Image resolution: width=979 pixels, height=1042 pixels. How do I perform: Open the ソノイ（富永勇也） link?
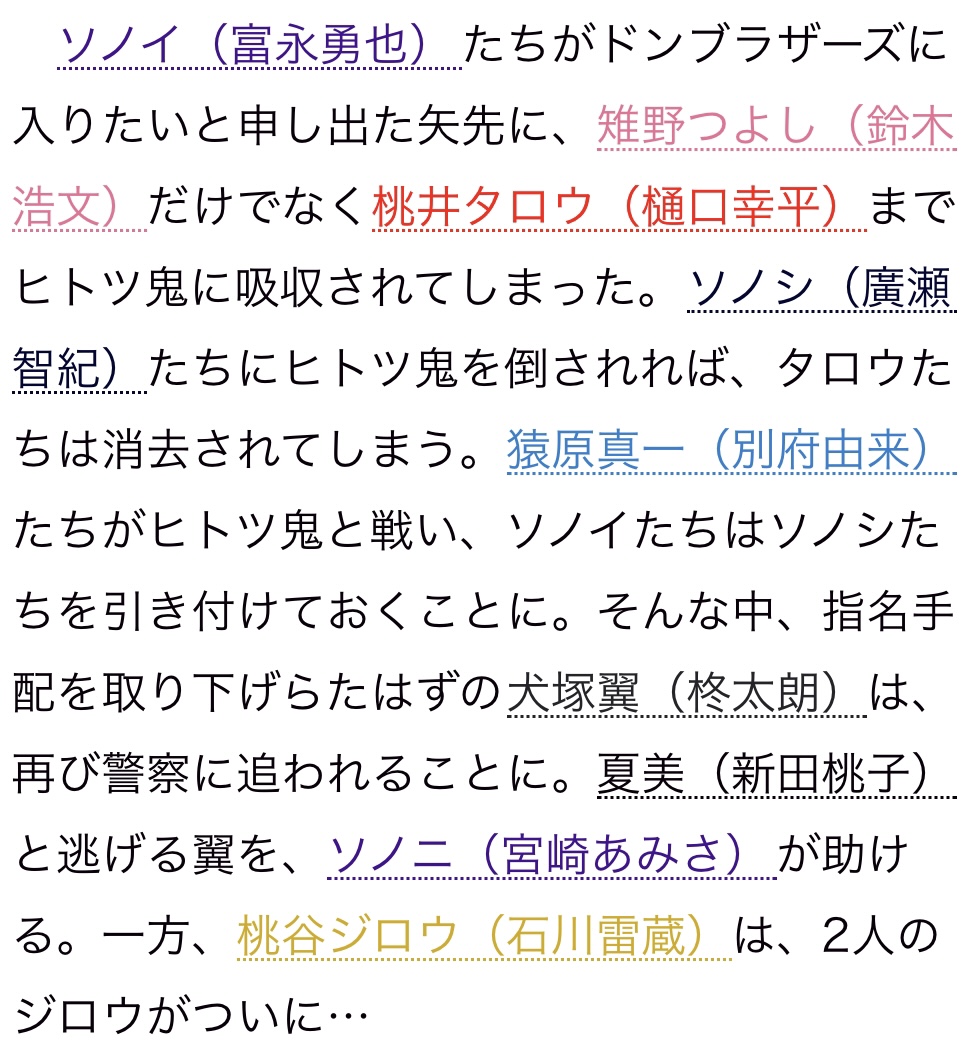pos(259,45)
